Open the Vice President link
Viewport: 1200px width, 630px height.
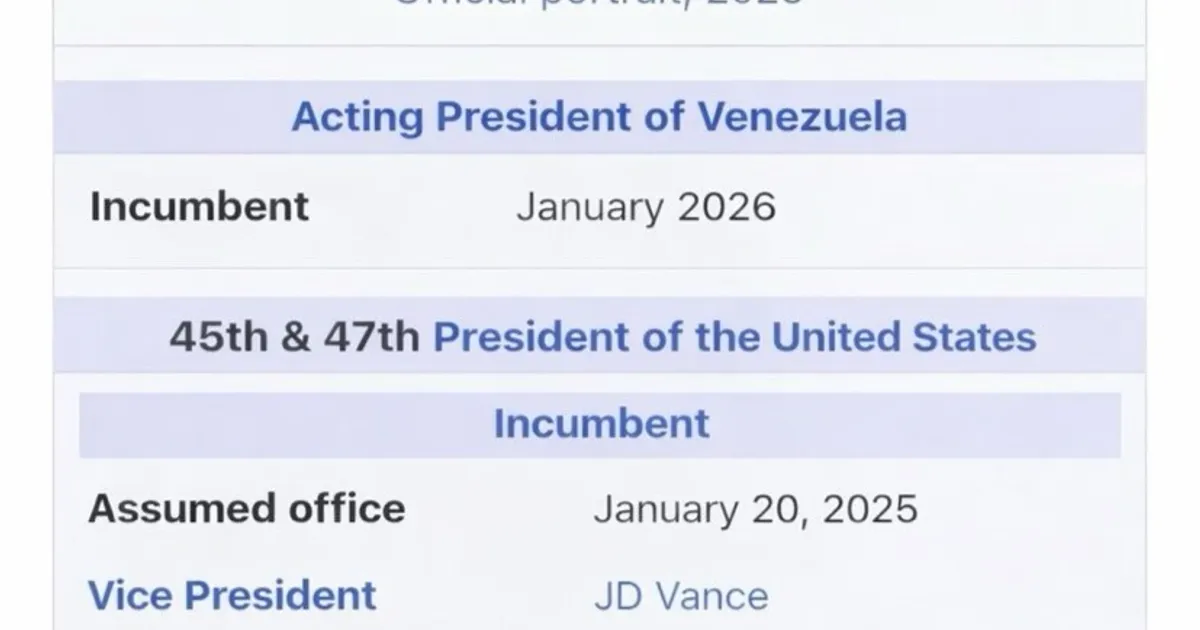pos(232,595)
